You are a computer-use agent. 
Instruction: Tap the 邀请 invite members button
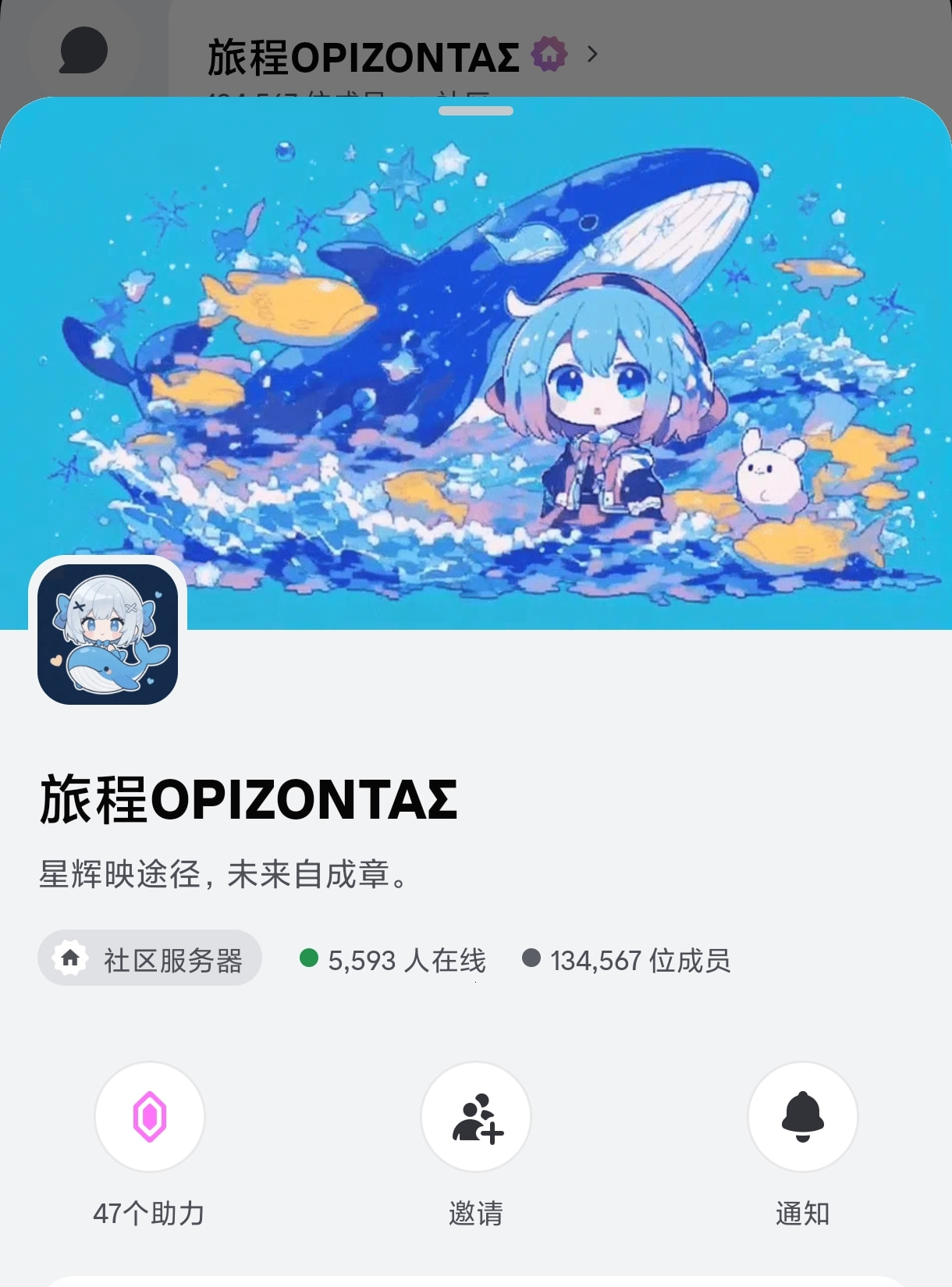tap(476, 1117)
